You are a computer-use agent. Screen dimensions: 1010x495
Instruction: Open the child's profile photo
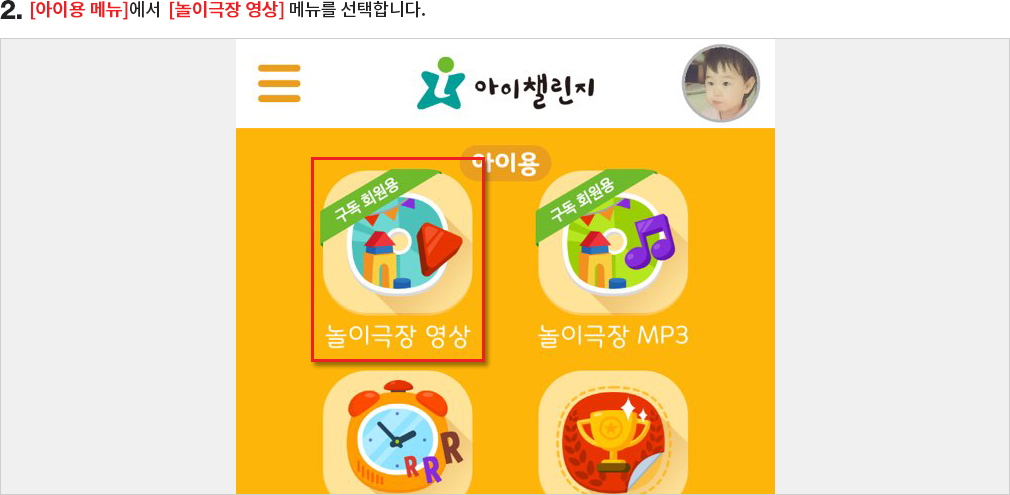[x=720, y=83]
